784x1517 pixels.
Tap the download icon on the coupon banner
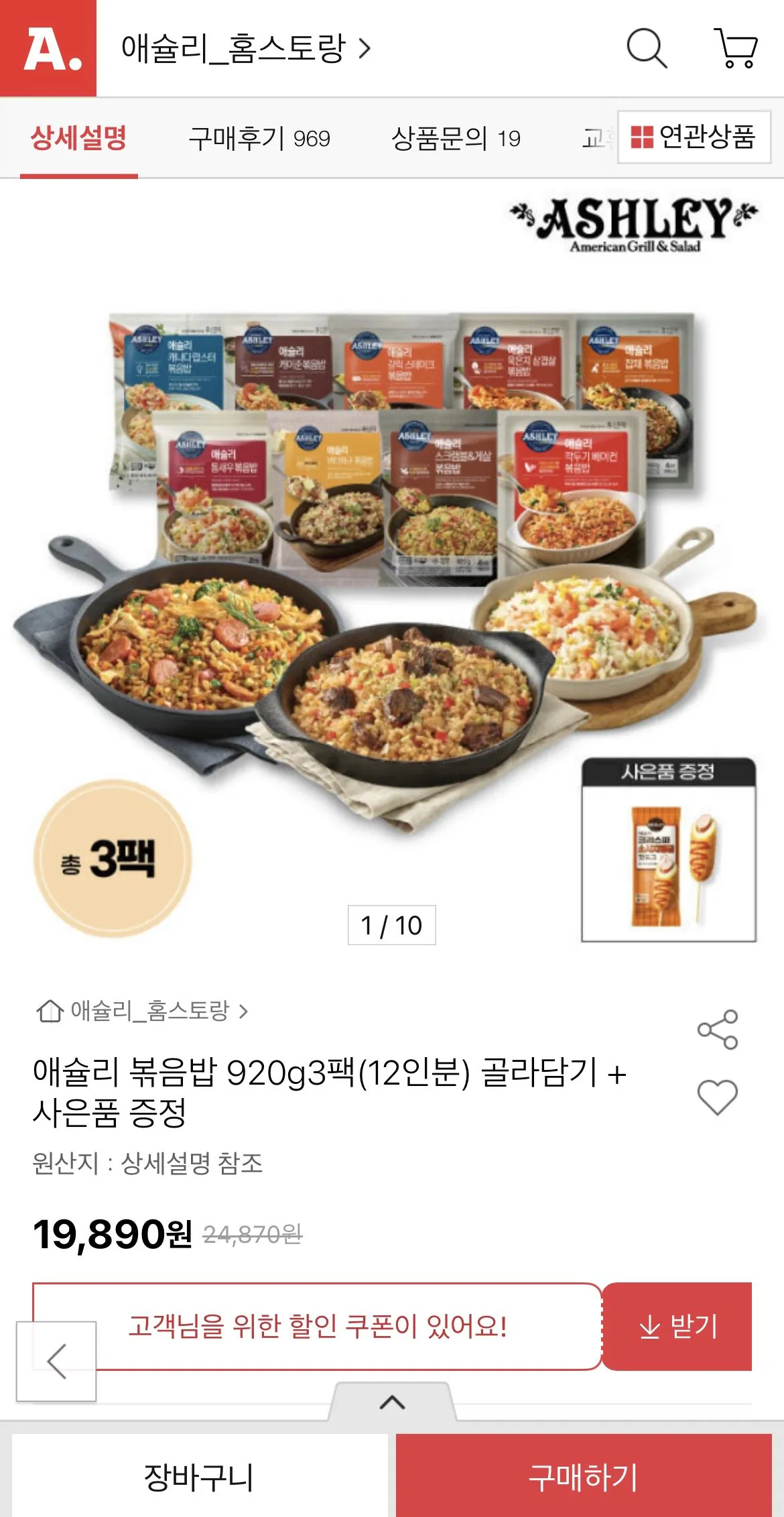click(650, 1328)
